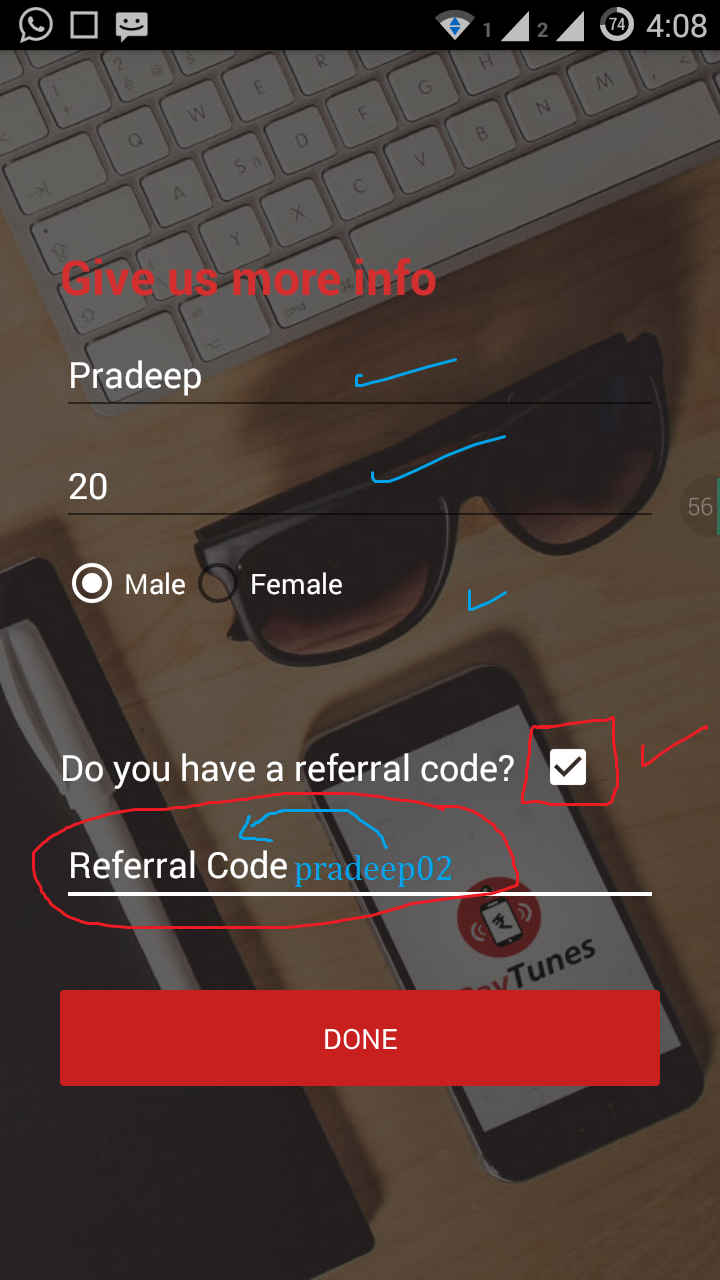Image resolution: width=720 pixels, height=1280 pixels.
Task: Tap the name field showing Pradeep
Action: pos(359,377)
